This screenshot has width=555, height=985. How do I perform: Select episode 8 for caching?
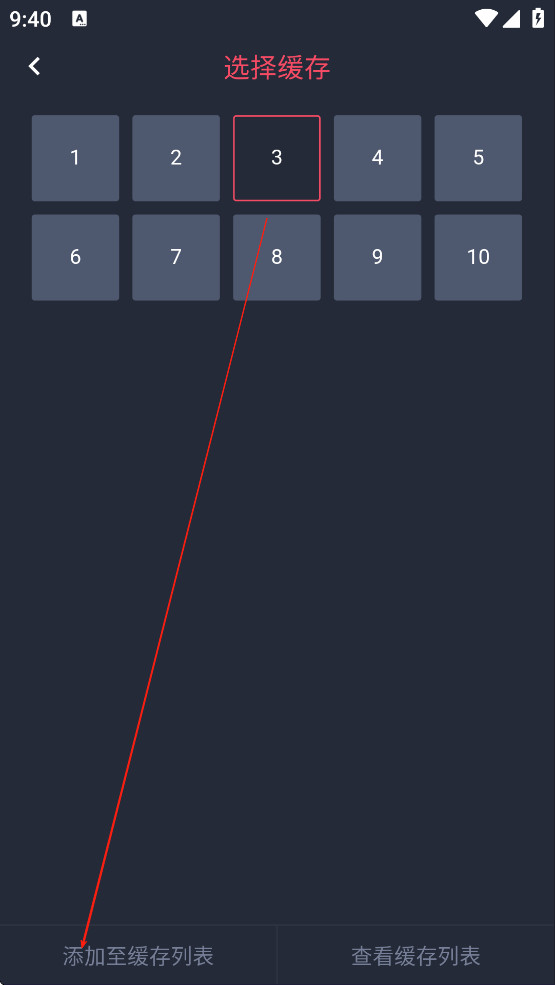point(277,258)
